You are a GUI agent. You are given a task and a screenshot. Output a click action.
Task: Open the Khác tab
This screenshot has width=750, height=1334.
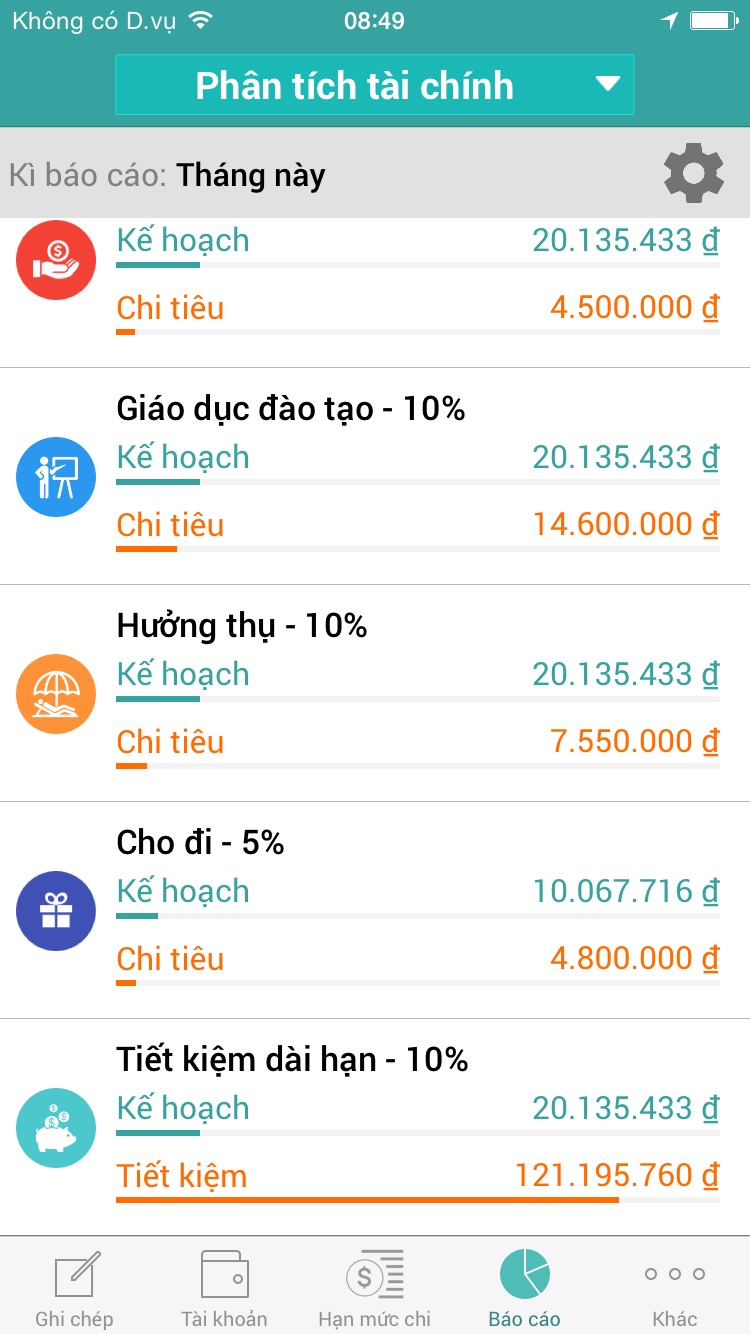coord(675,1286)
